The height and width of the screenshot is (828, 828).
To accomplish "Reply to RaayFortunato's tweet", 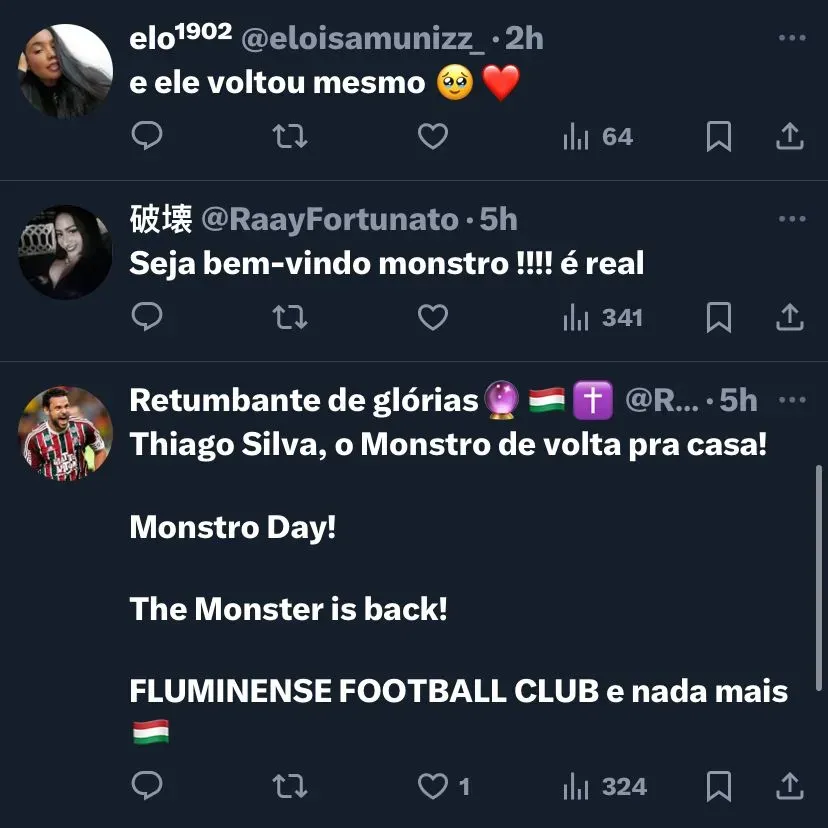I will 147,318.
